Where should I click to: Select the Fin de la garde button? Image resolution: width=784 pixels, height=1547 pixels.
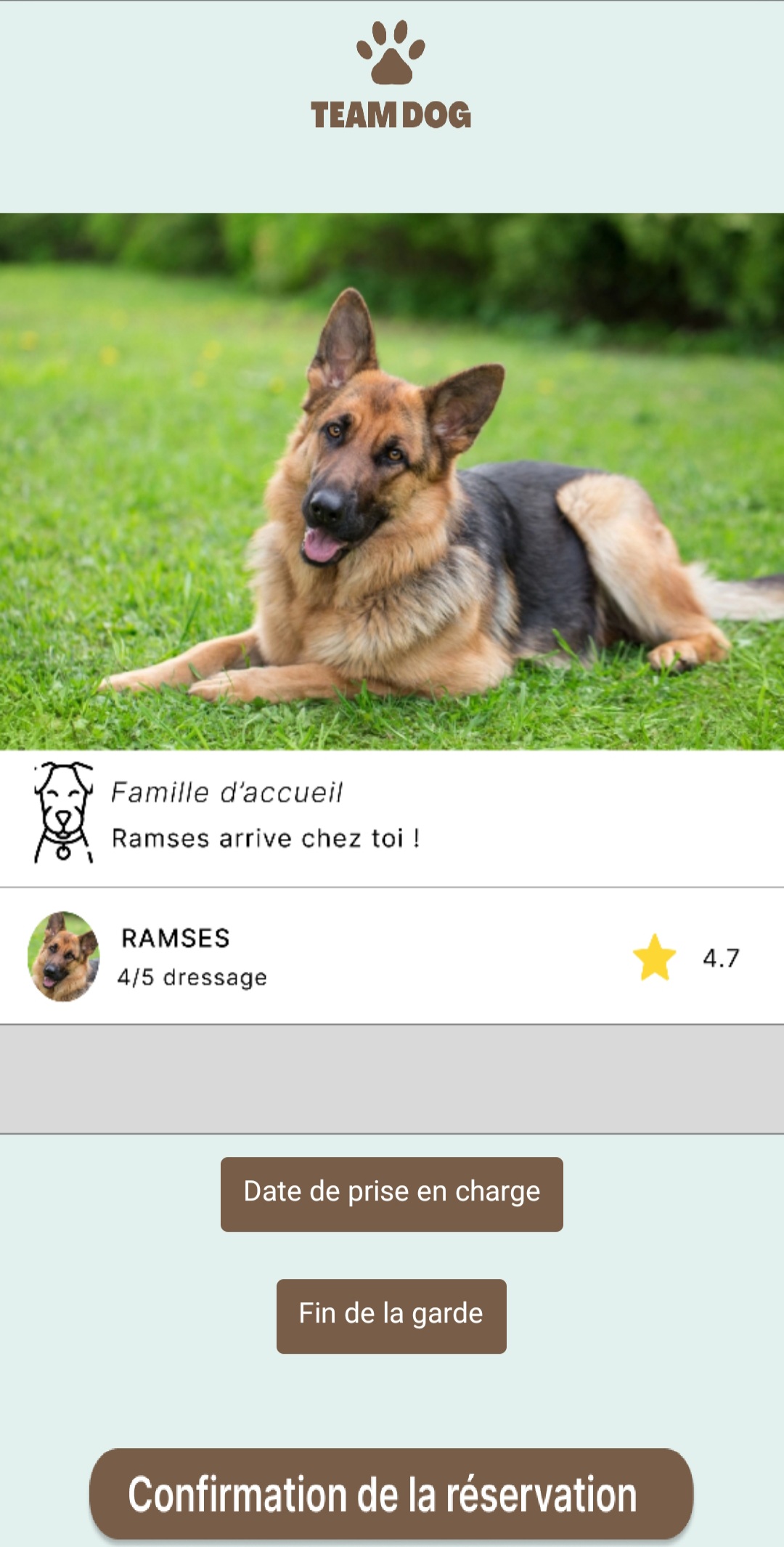pyautogui.click(x=391, y=1315)
